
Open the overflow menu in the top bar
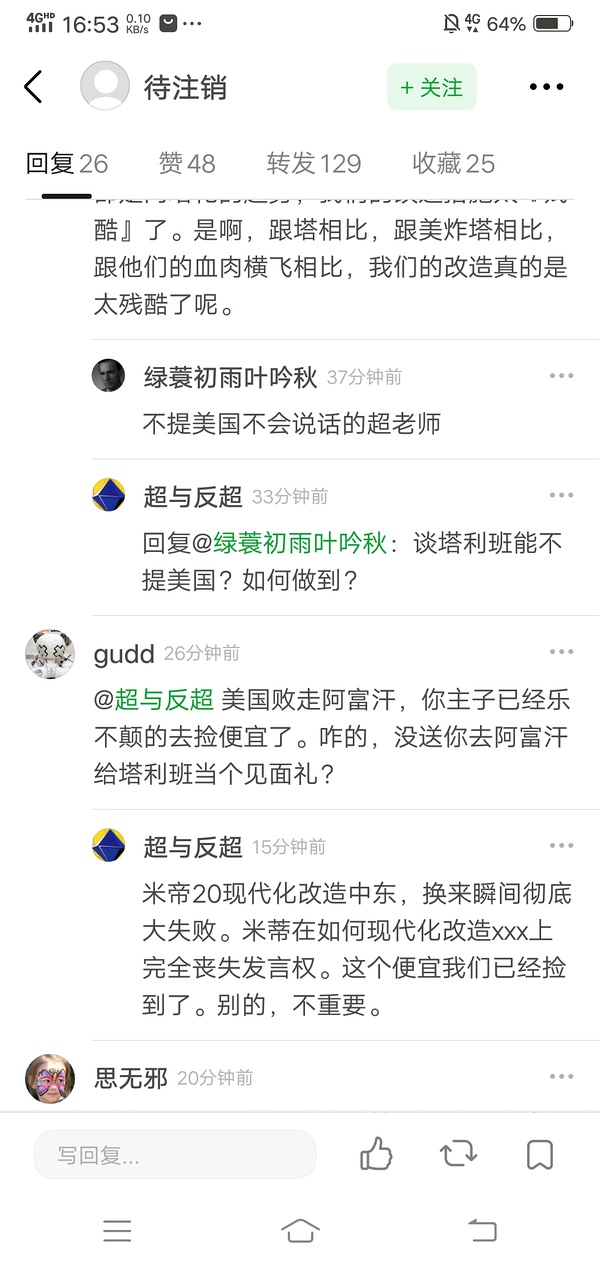pyautogui.click(x=546, y=87)
